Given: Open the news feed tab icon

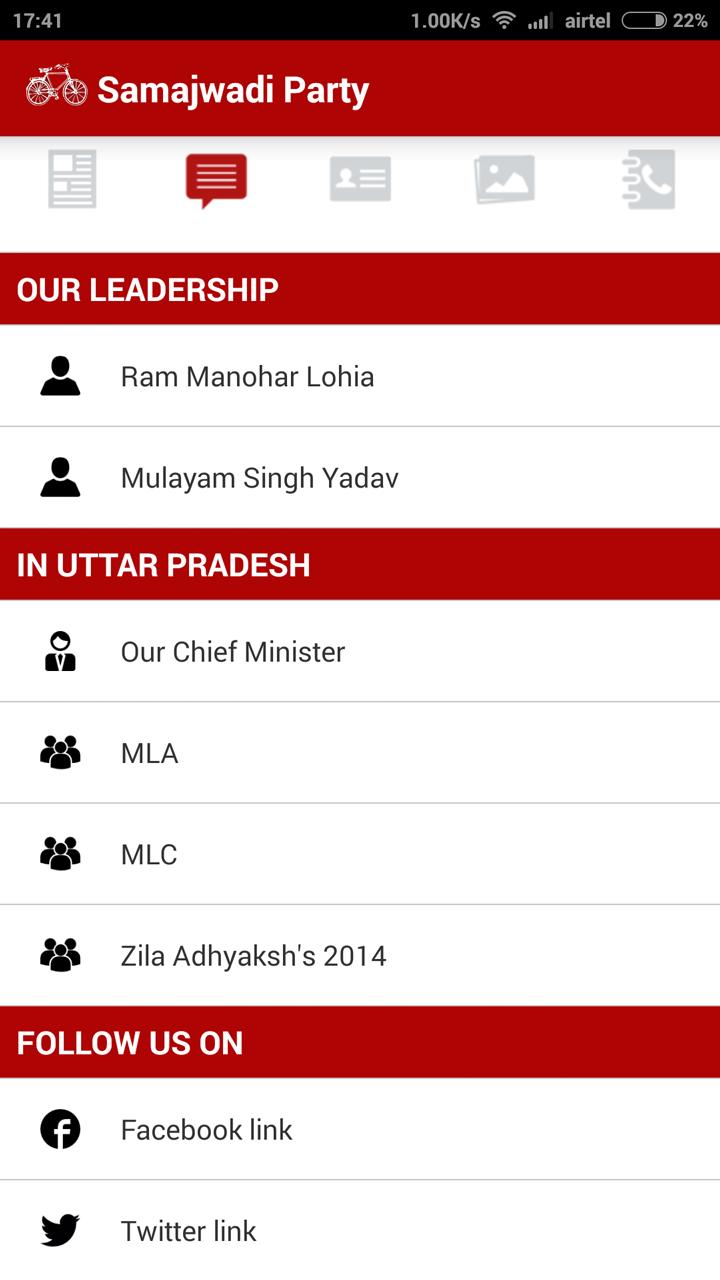Looking at the screenshot, I should click(x=72, y=178).
